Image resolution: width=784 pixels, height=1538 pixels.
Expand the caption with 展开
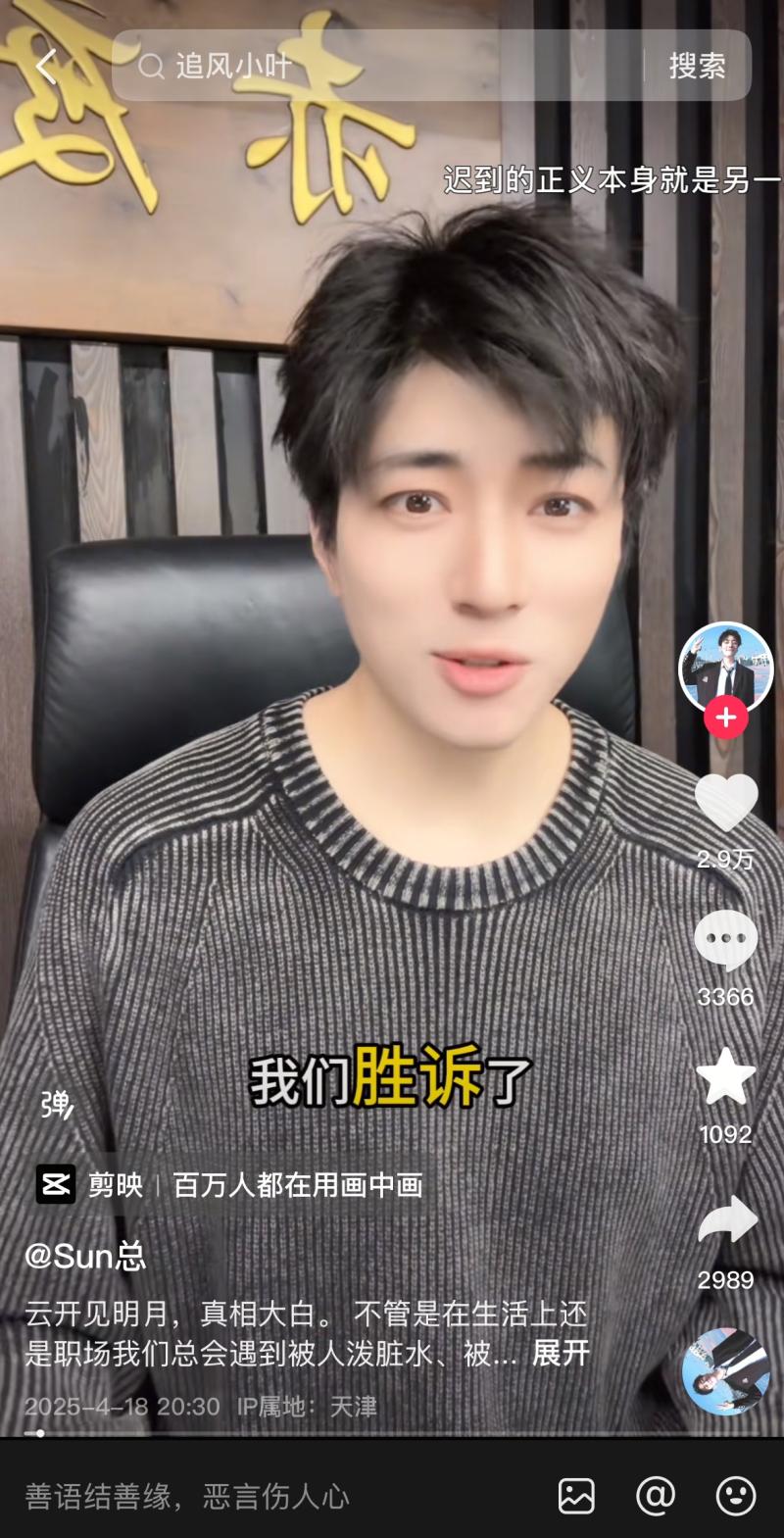561,1353
